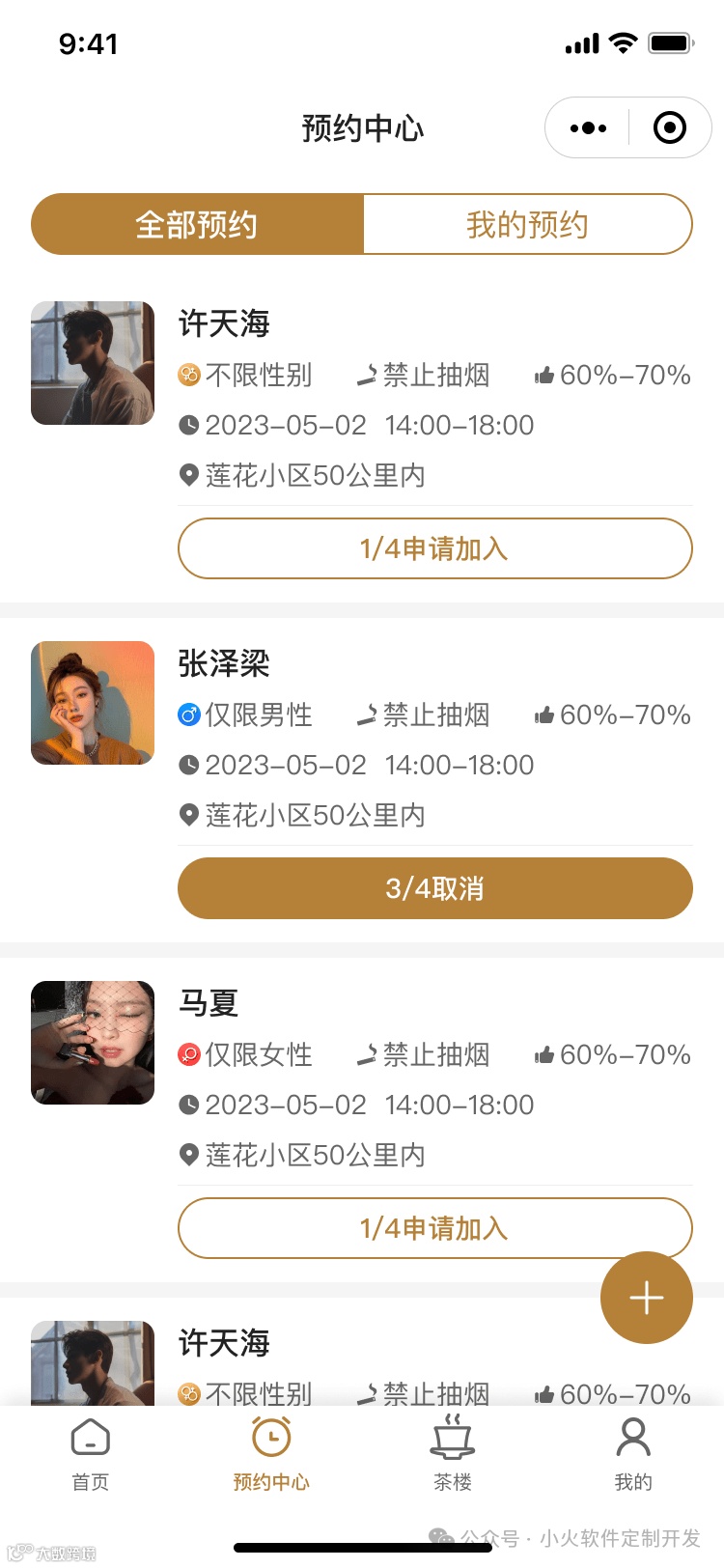Screen dimensions: 724x1568
Task: Select the 预约中心 bottom tab
Action: pos(271,1454)
